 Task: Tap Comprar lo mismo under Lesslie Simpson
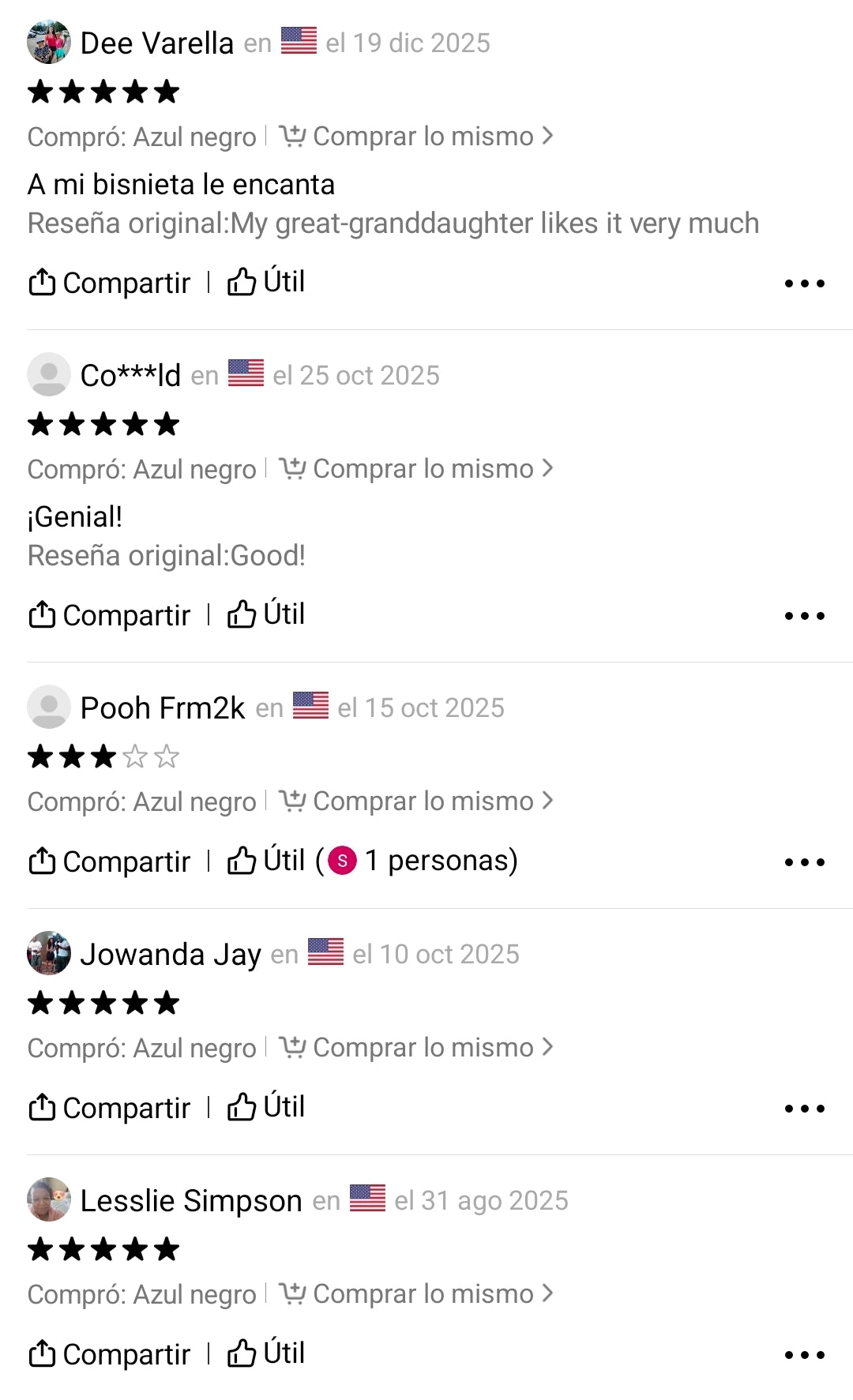[416, 1294]
